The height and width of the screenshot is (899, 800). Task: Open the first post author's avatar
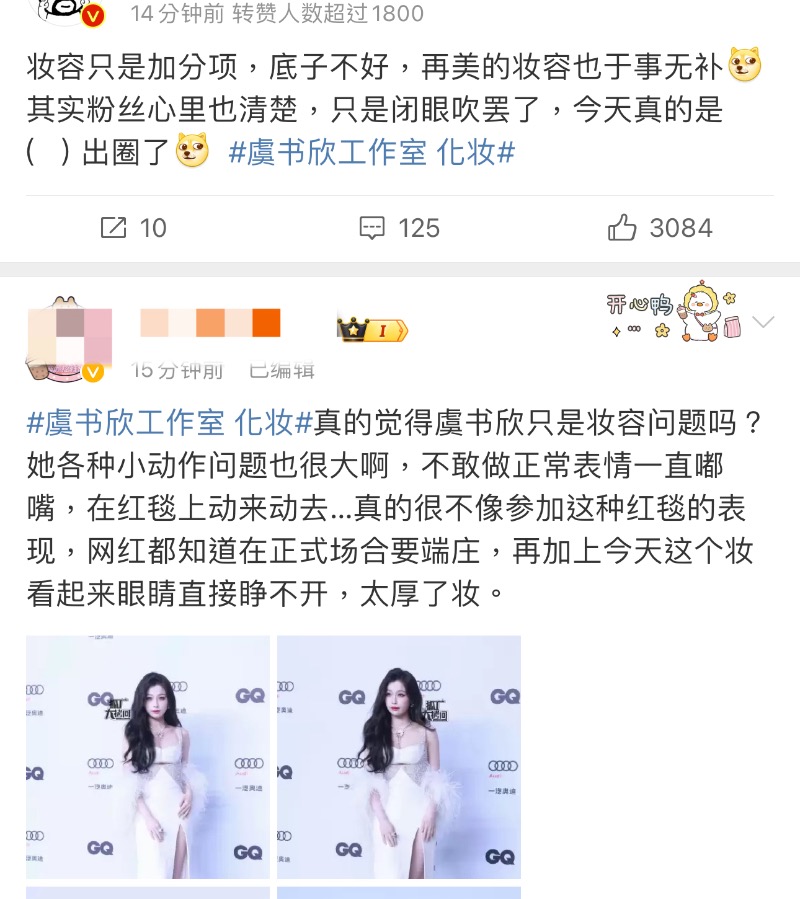[68, 10]
